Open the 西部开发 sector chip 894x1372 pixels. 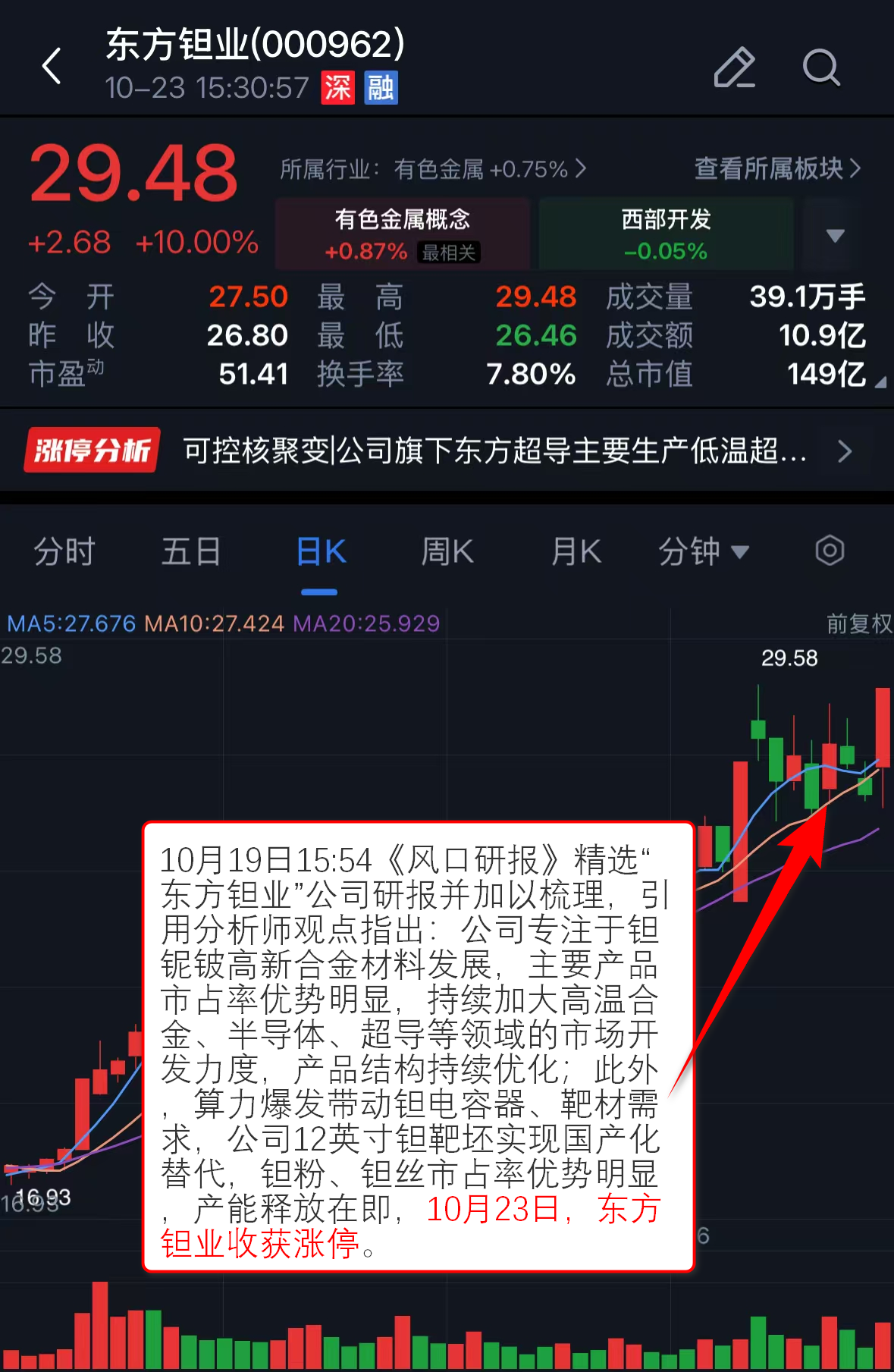pos(666,234)
